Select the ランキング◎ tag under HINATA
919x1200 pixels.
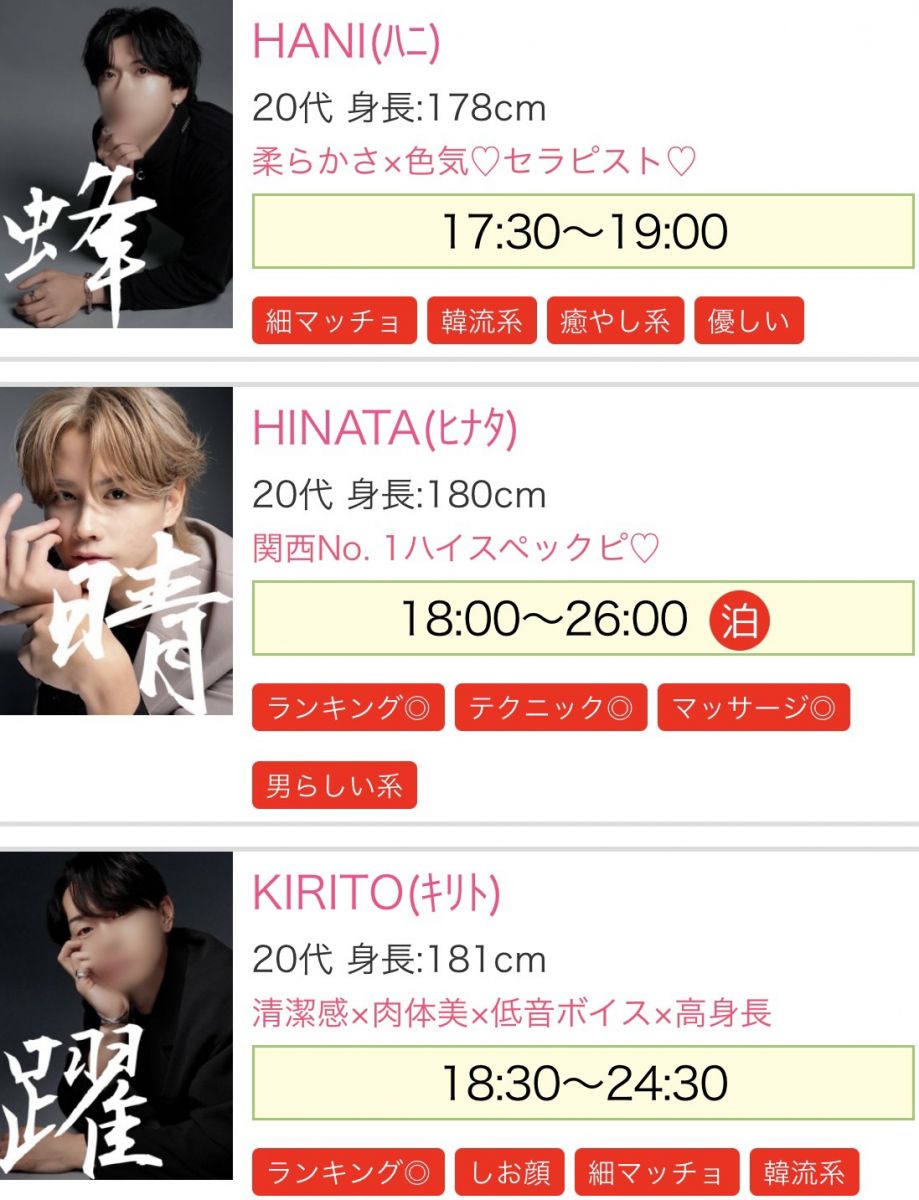pyautogui.click(x=347, y=708)
